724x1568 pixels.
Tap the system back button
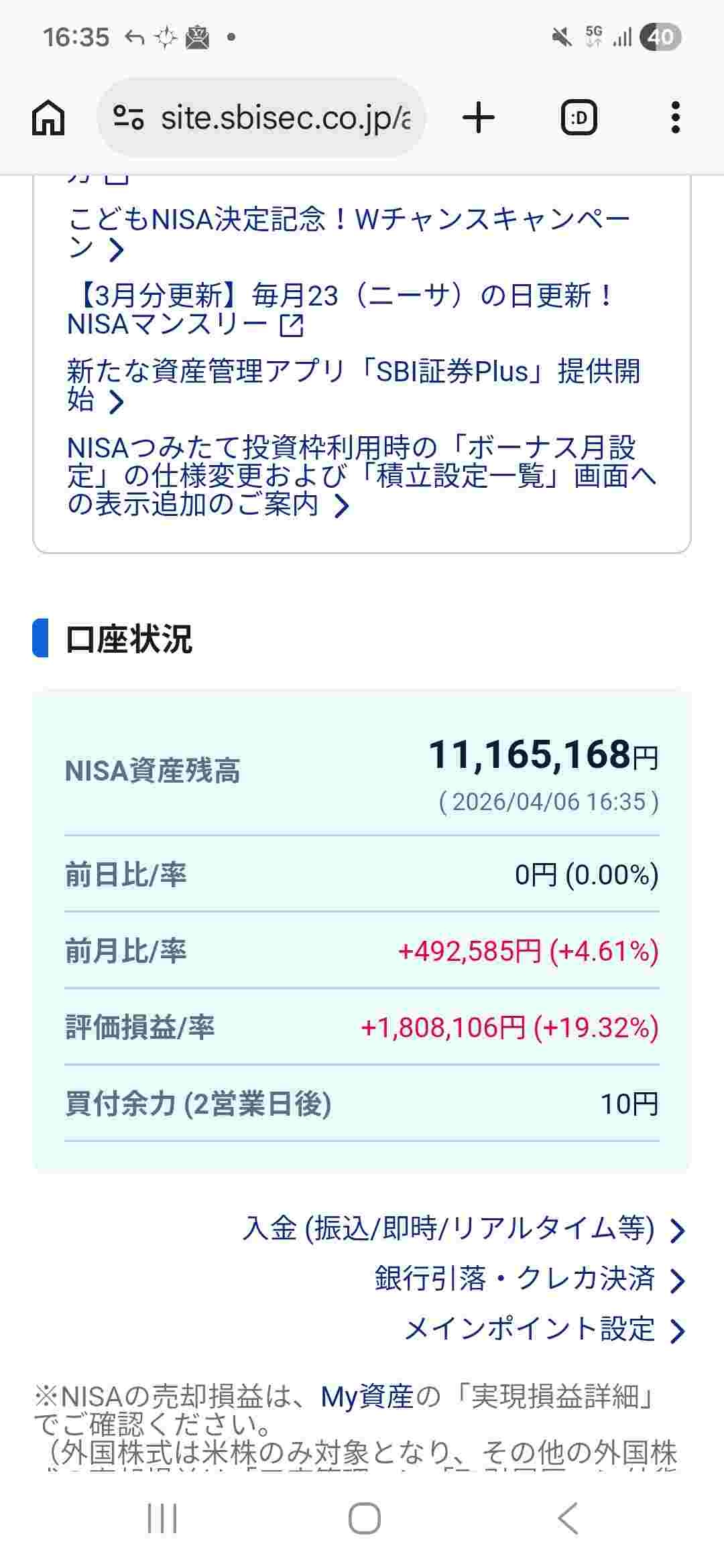click(568, 1518)
